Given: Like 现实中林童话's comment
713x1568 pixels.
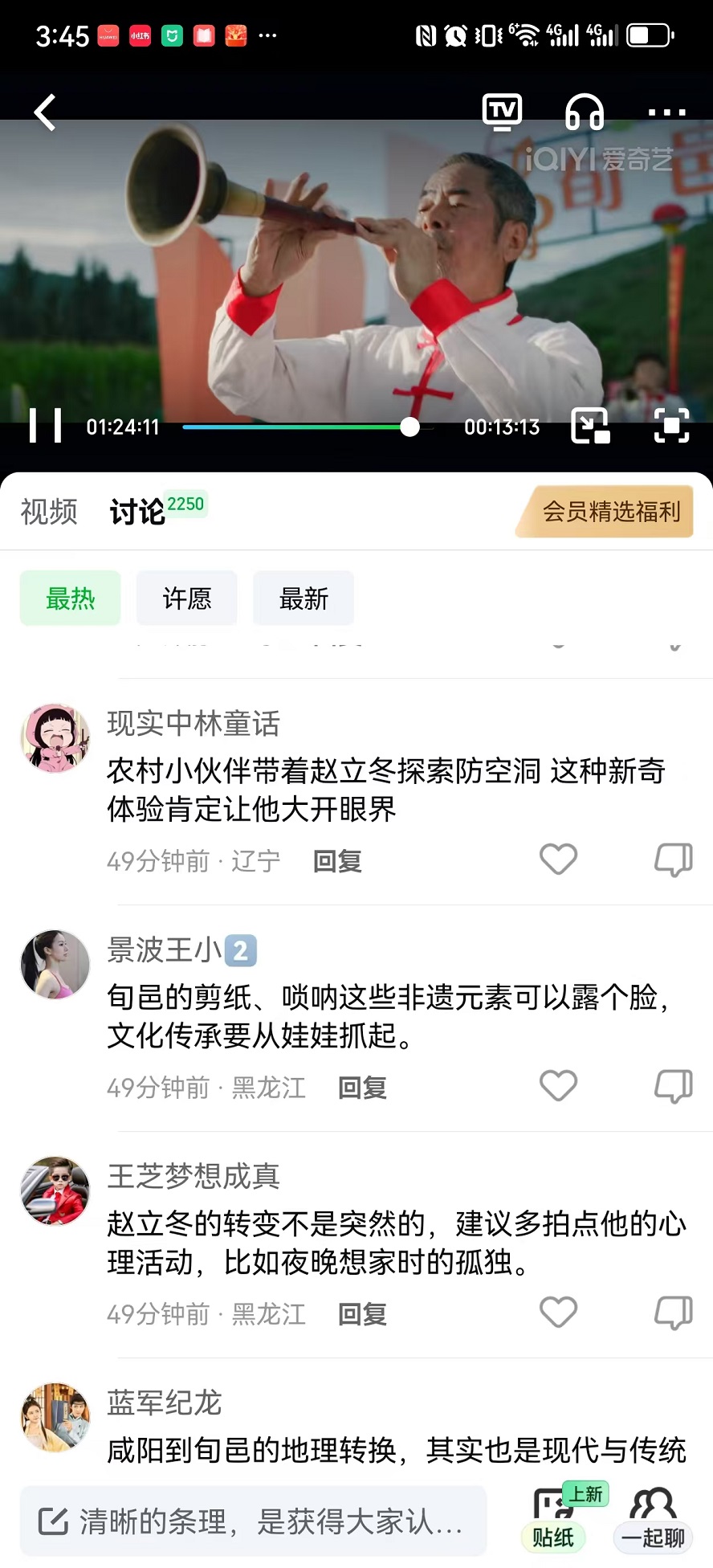Looking at the screenshot, I should (558, 860).
